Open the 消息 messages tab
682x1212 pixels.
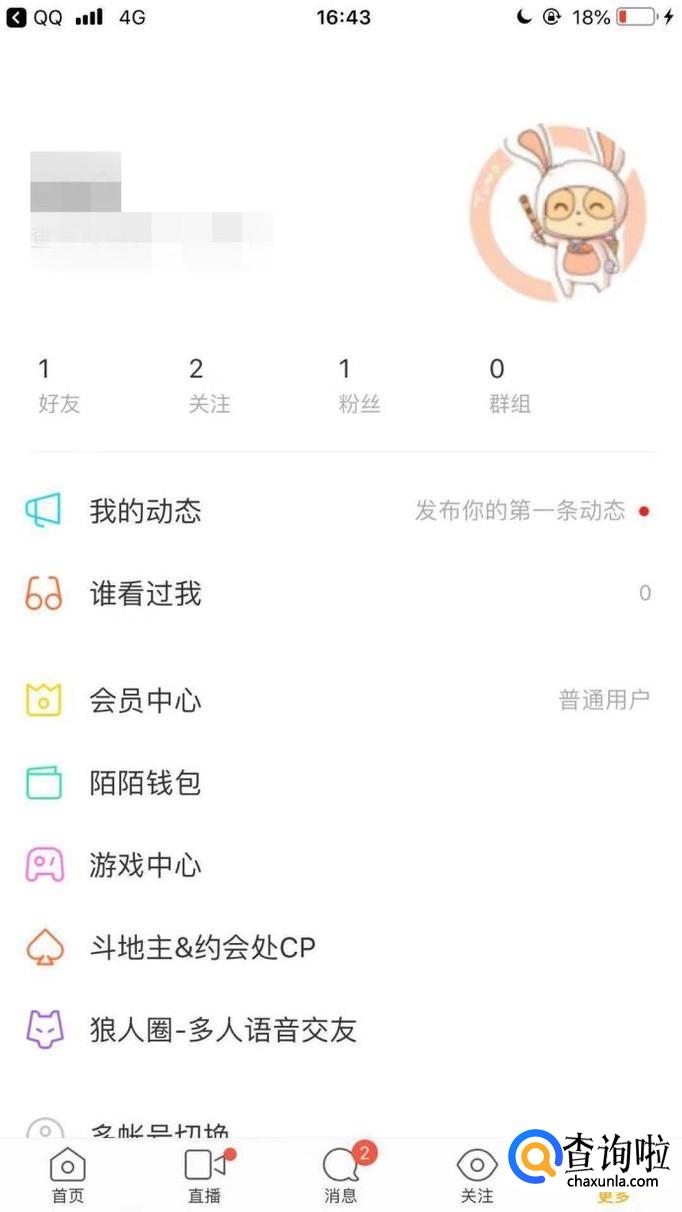point(341,1176)
